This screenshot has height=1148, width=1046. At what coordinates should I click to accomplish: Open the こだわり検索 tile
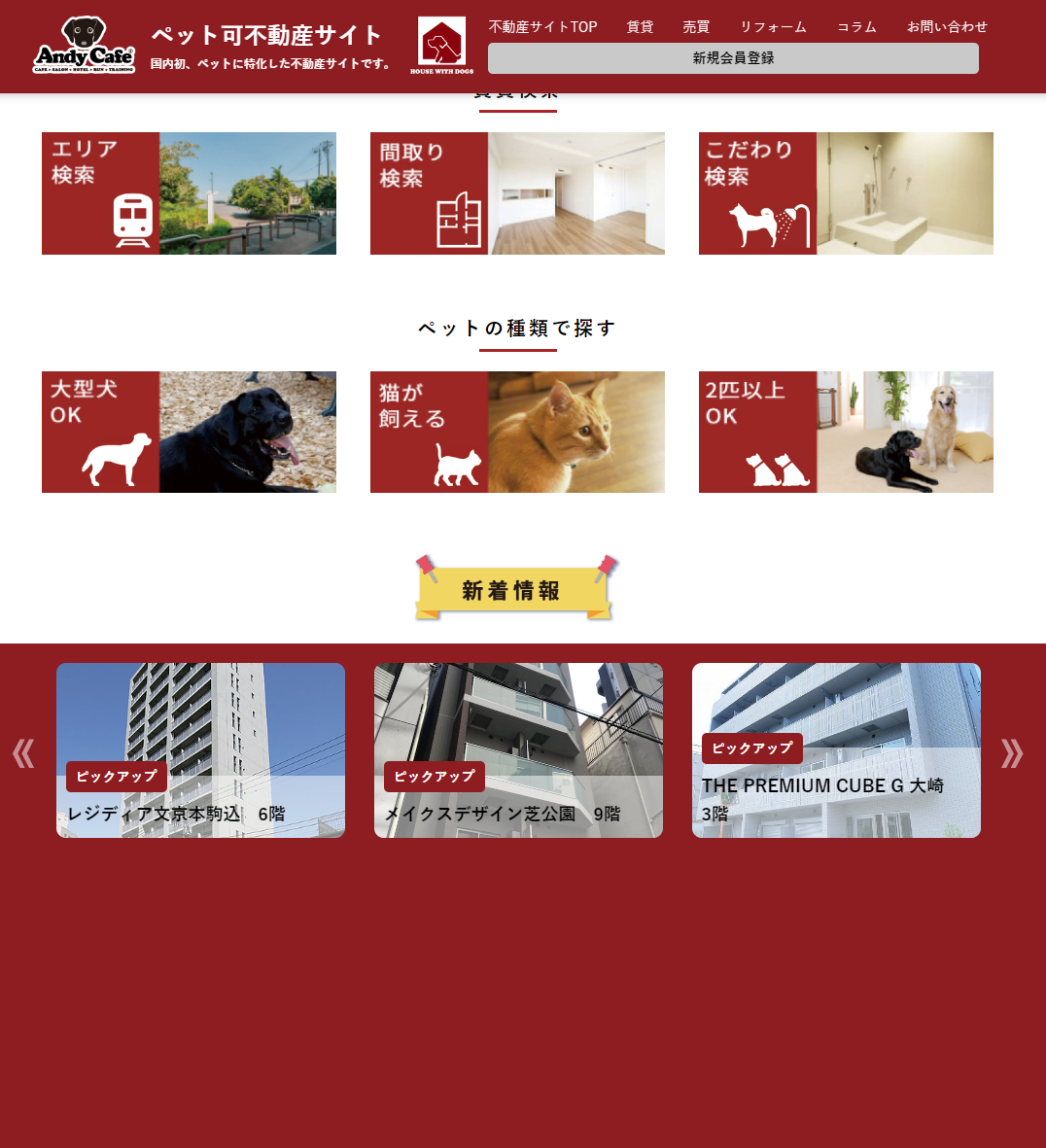click(846, 193)
